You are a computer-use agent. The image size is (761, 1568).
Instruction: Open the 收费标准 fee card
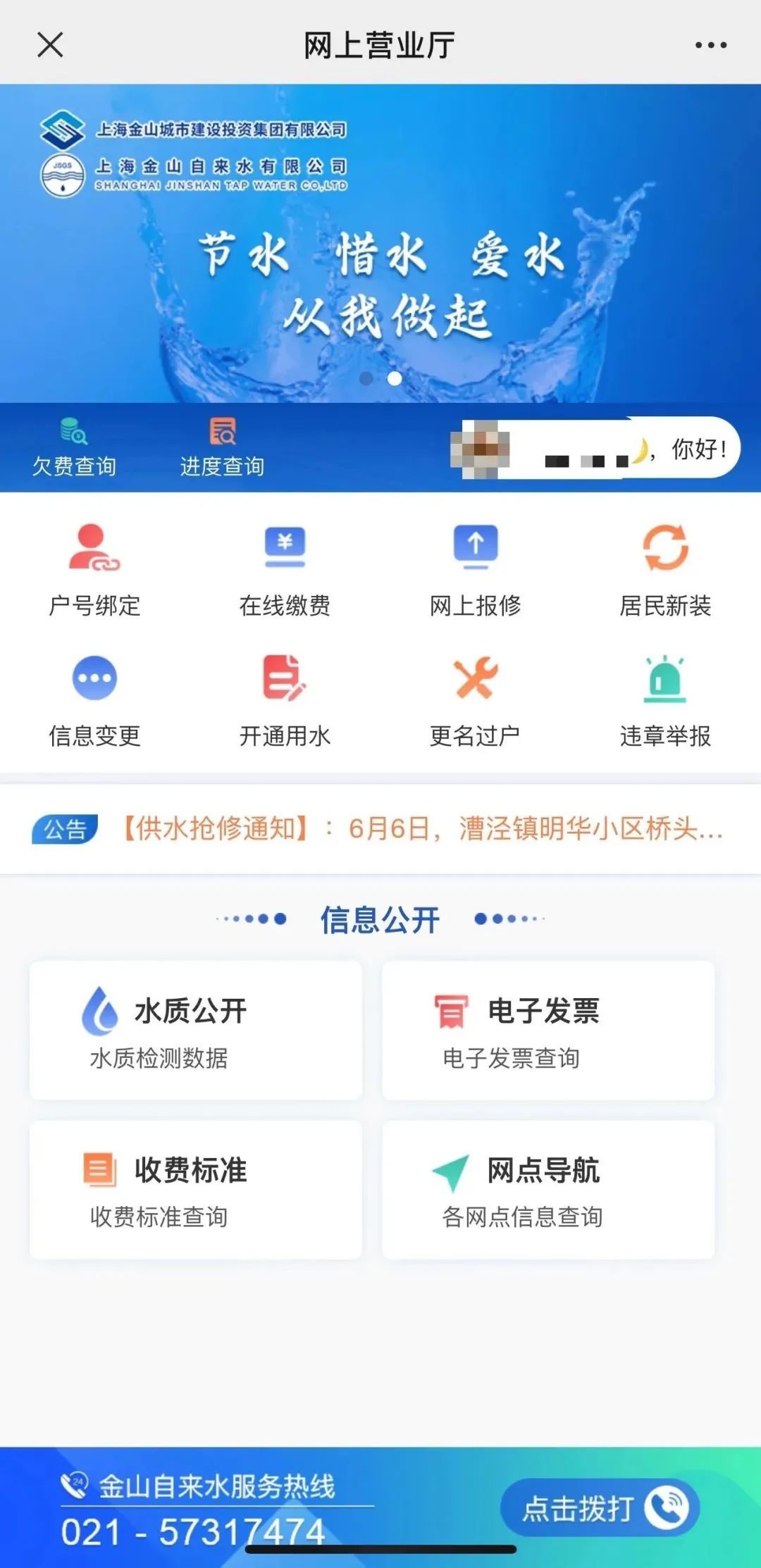pyautogui.click(x=196, y=1189)
